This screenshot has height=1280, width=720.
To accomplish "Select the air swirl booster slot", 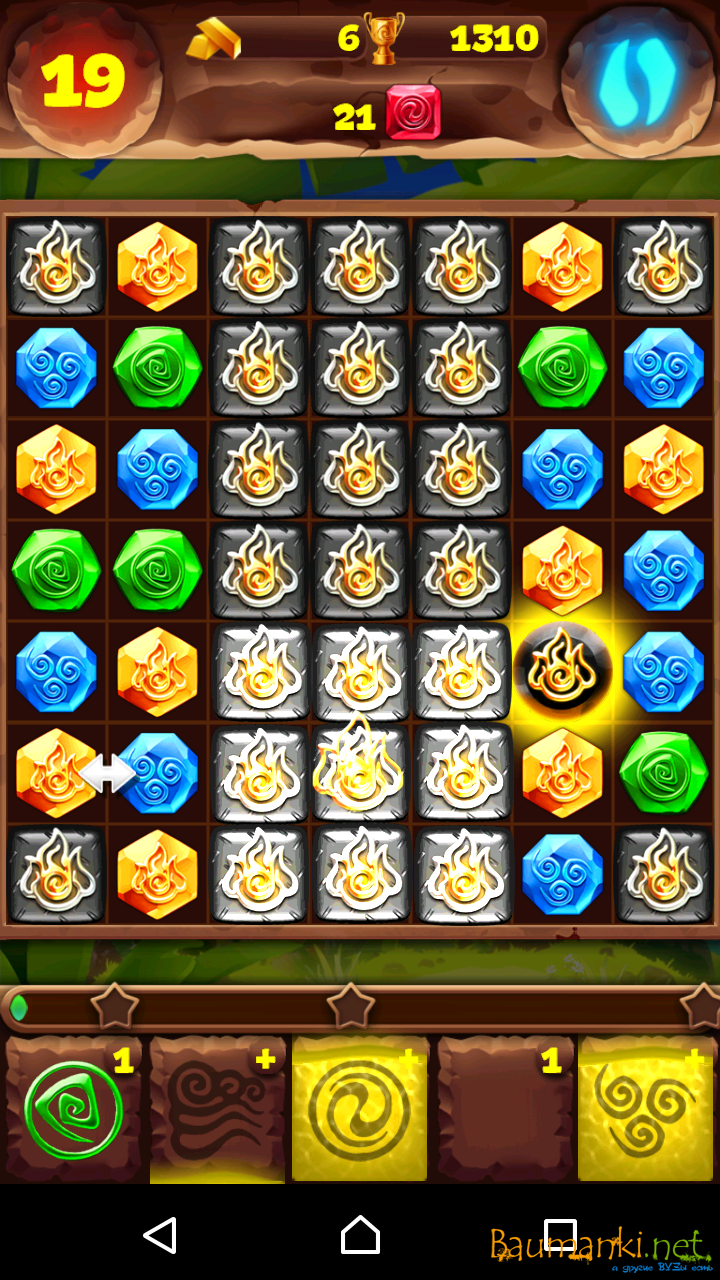I will coord(217,1110).
